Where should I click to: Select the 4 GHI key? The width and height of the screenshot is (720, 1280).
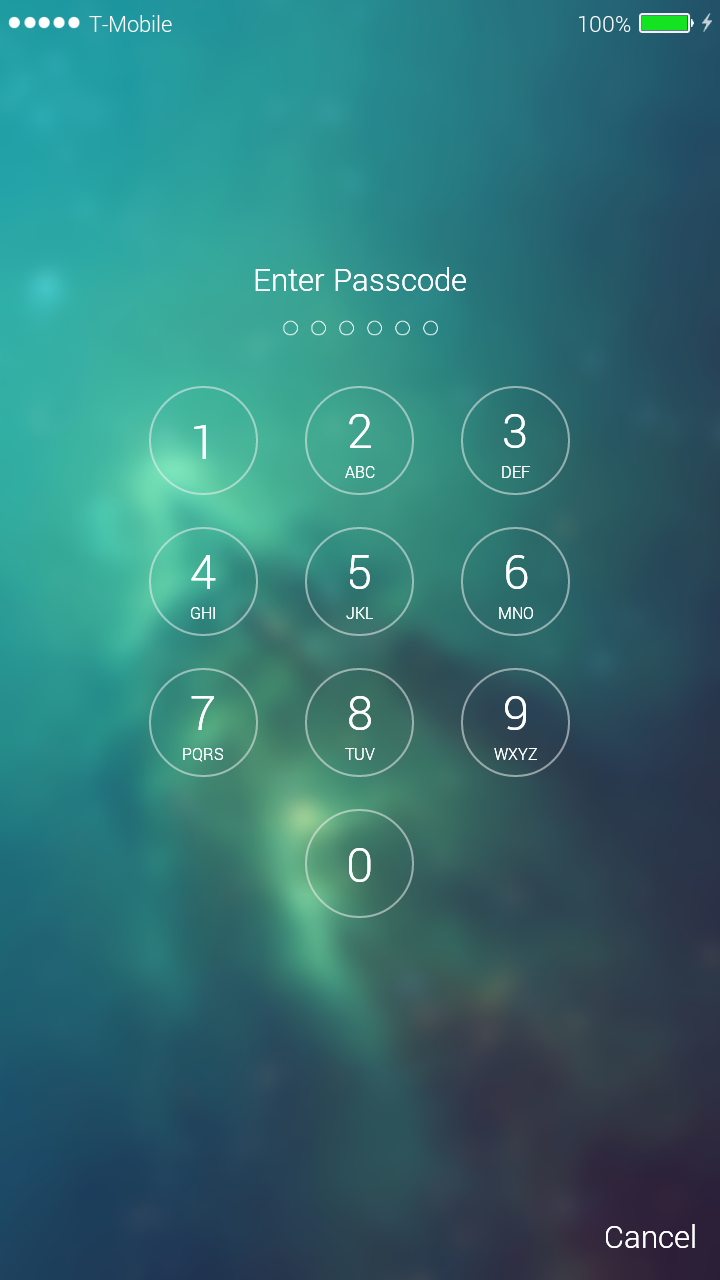click(203, 581)
